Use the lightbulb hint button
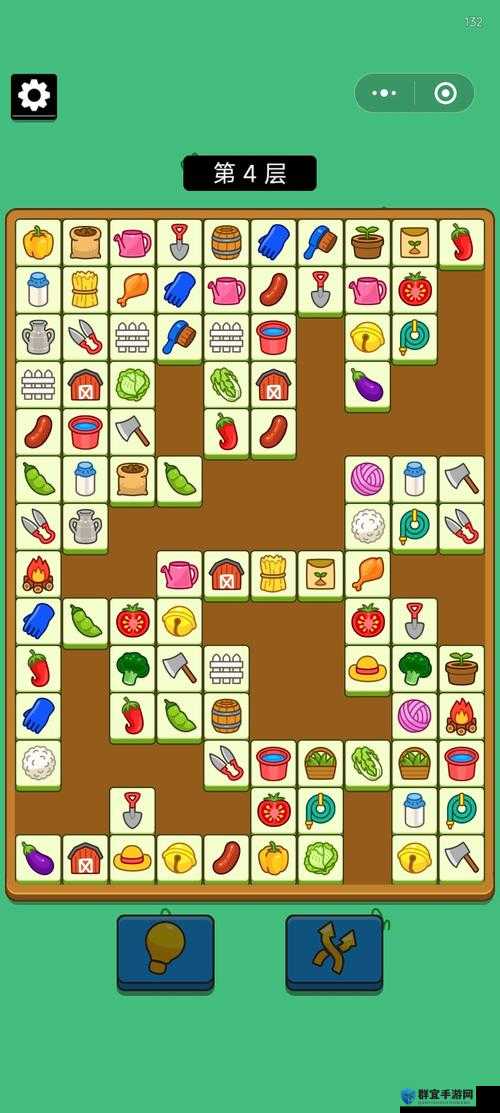The width and height of the screenshot is (500, 1113). point(165,950)
